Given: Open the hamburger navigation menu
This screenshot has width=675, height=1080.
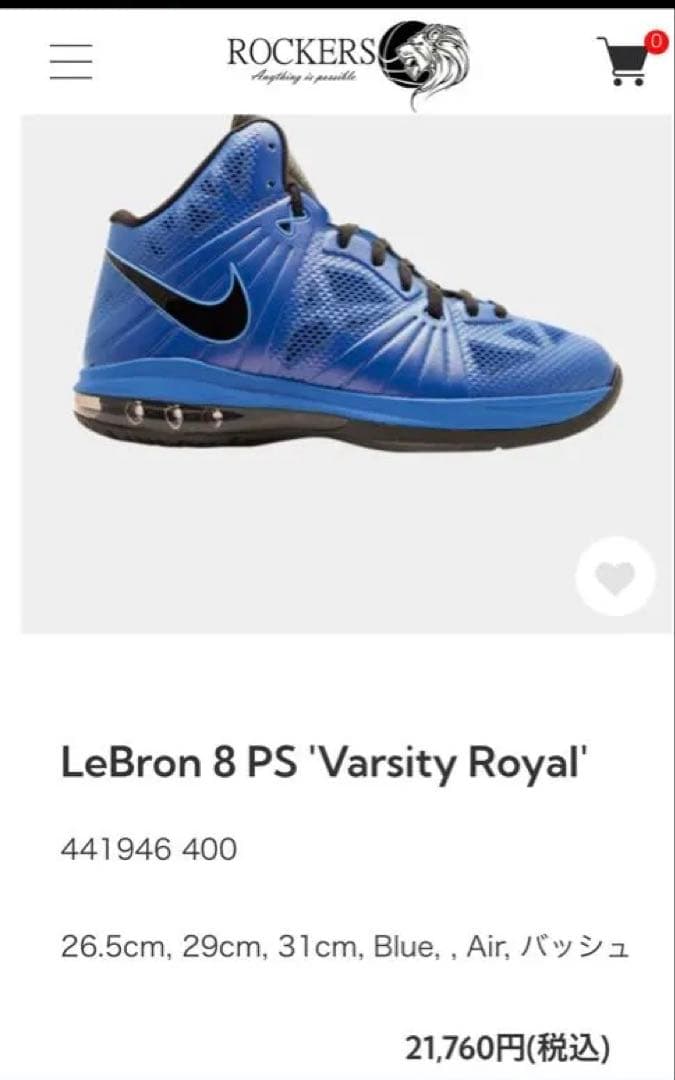Looking at the screenshot, I should [x=71, y=61].
